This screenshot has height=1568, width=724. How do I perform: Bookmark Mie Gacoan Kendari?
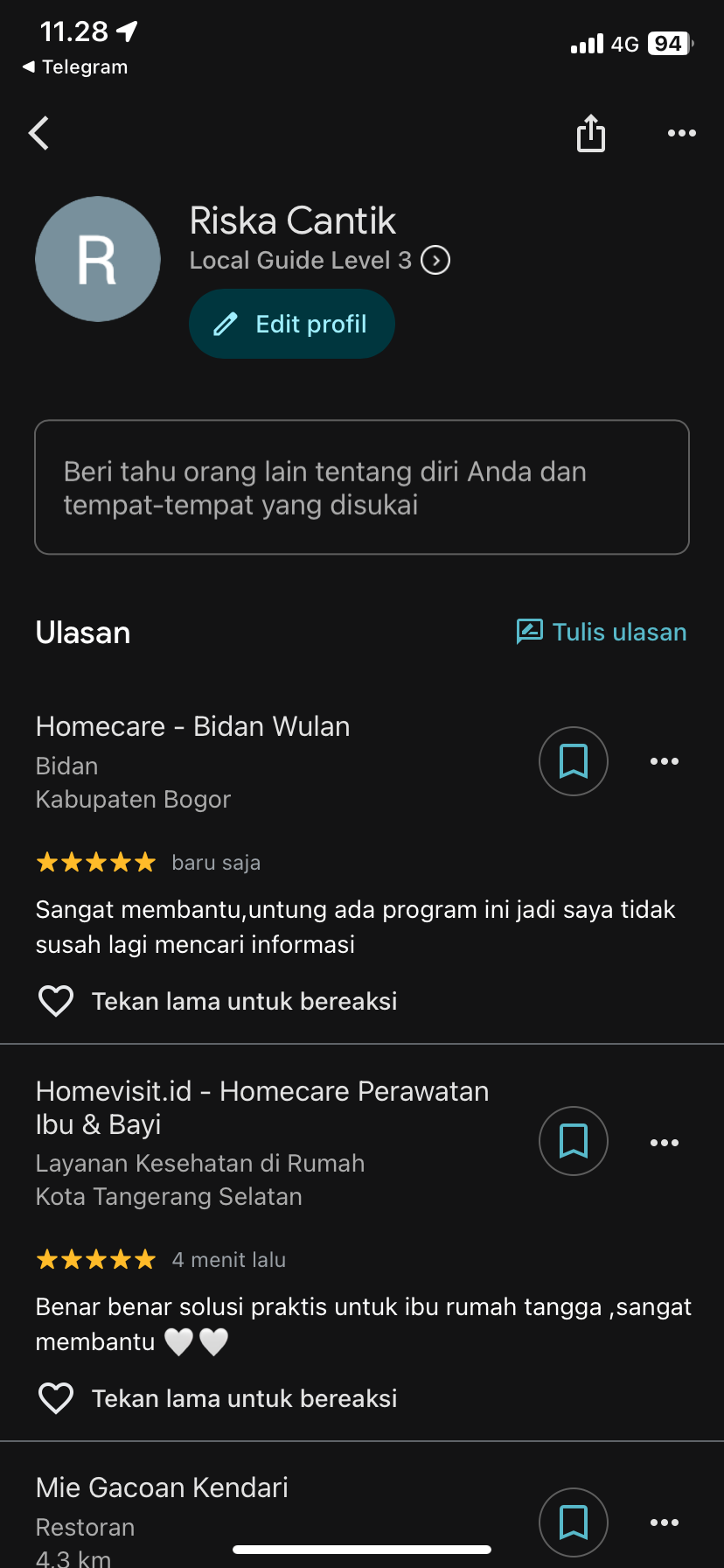click(x=574, y=1522)
